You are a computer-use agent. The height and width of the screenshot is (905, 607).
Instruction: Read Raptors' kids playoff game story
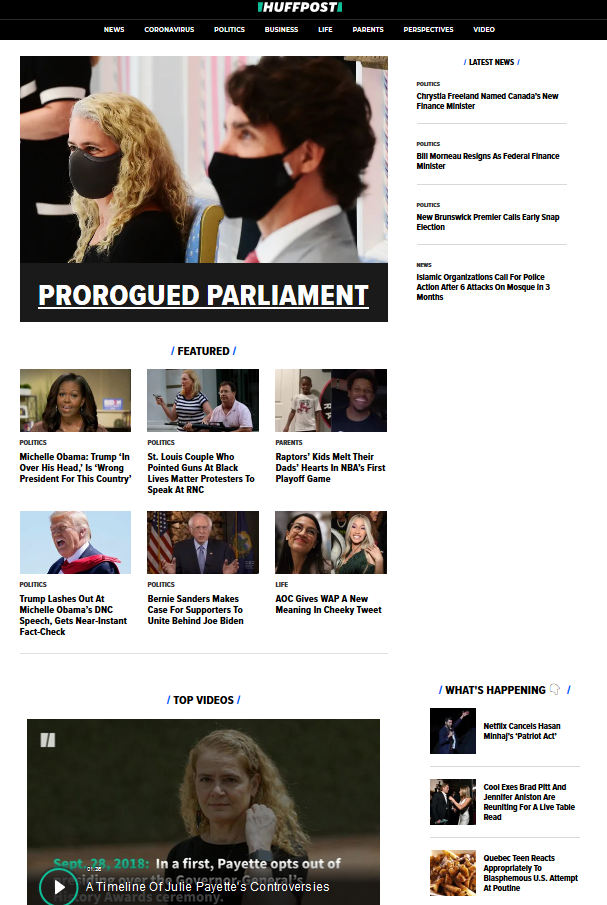[330, 468]
